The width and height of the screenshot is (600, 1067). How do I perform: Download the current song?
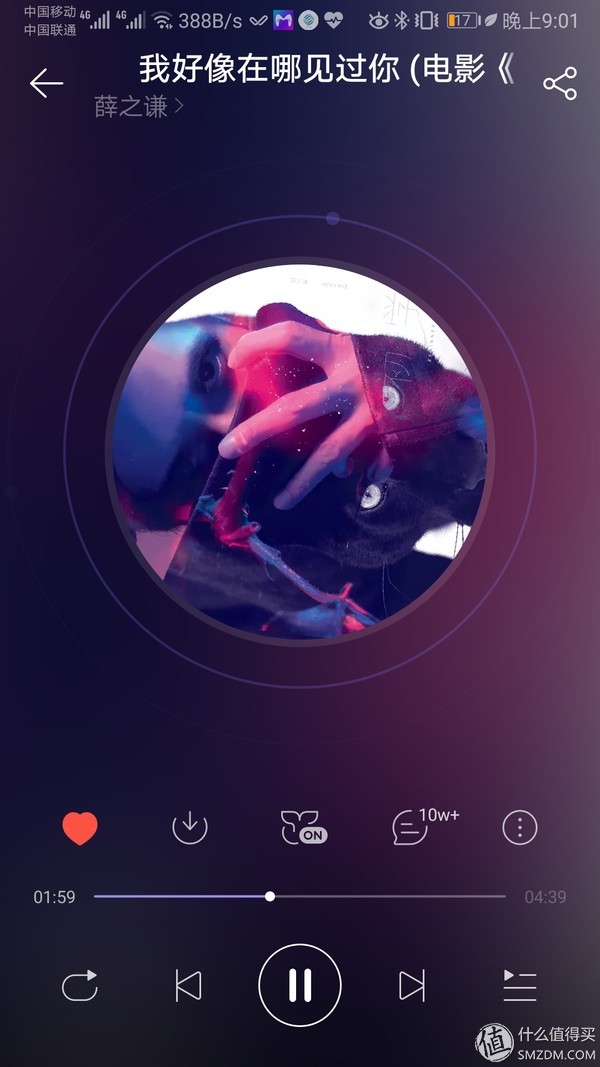click(190, 827)
